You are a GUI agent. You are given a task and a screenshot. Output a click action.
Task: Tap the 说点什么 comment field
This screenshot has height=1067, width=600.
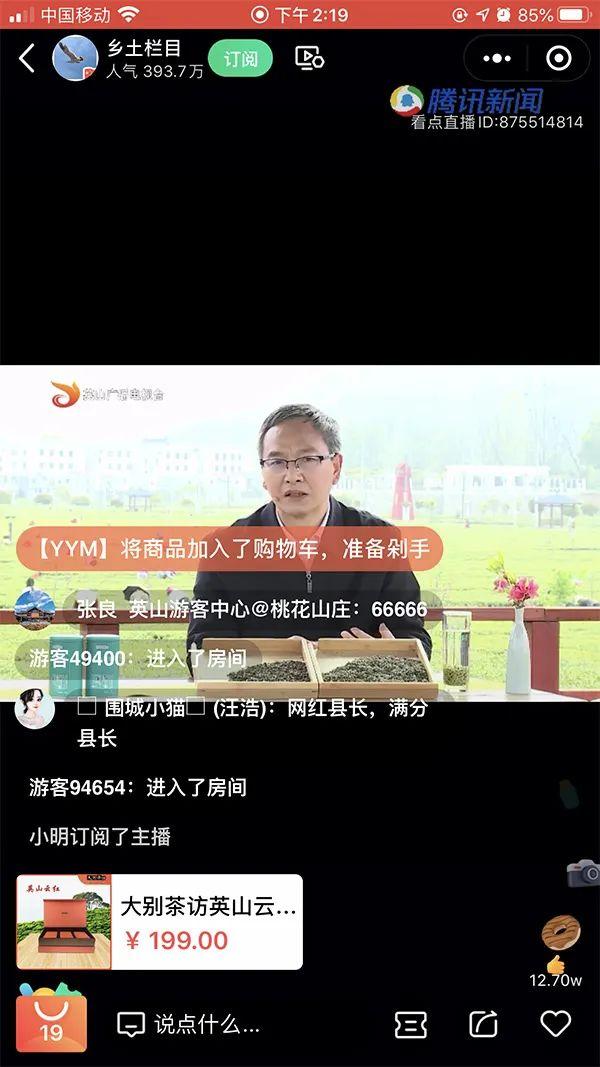188,1024
